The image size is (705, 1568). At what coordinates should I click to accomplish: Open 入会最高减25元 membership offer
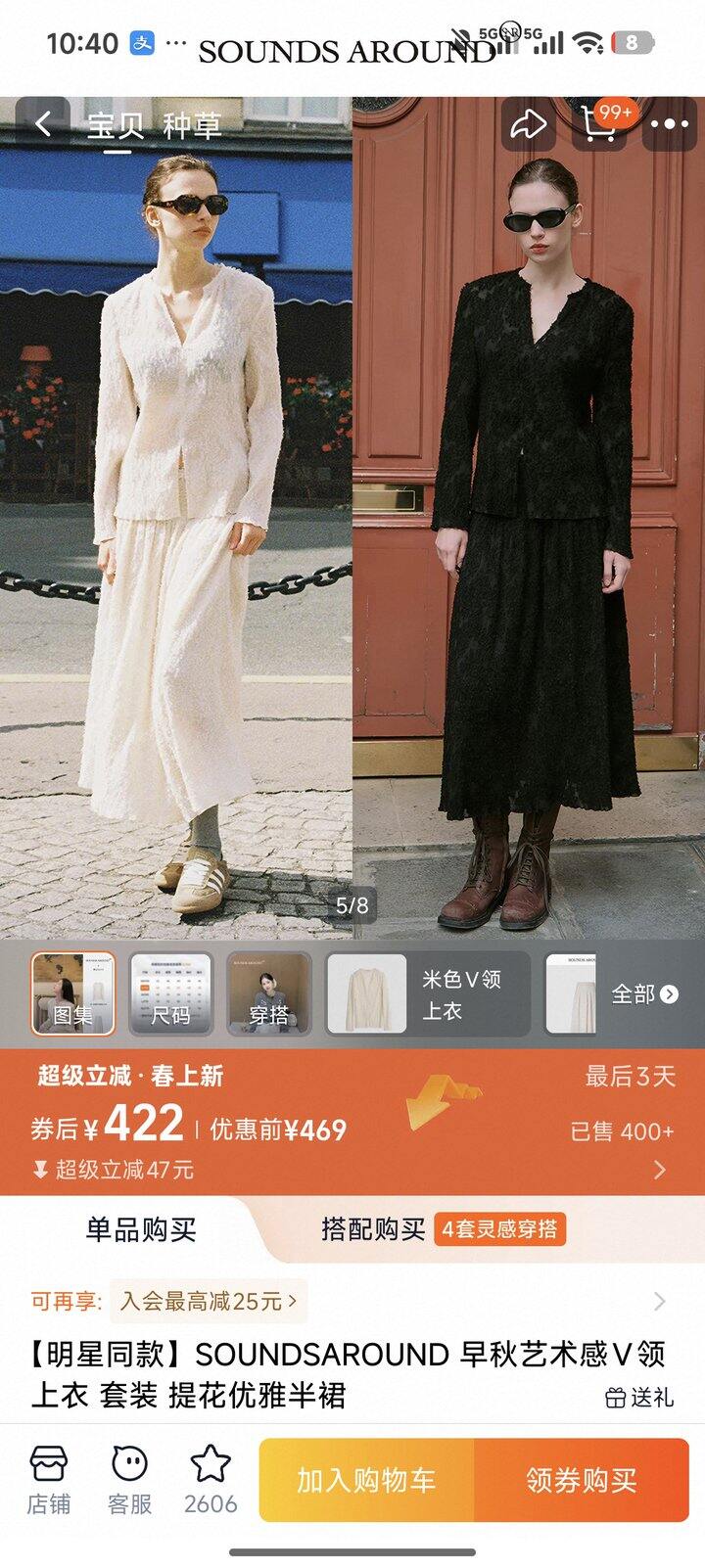(x=208, y=1301)
